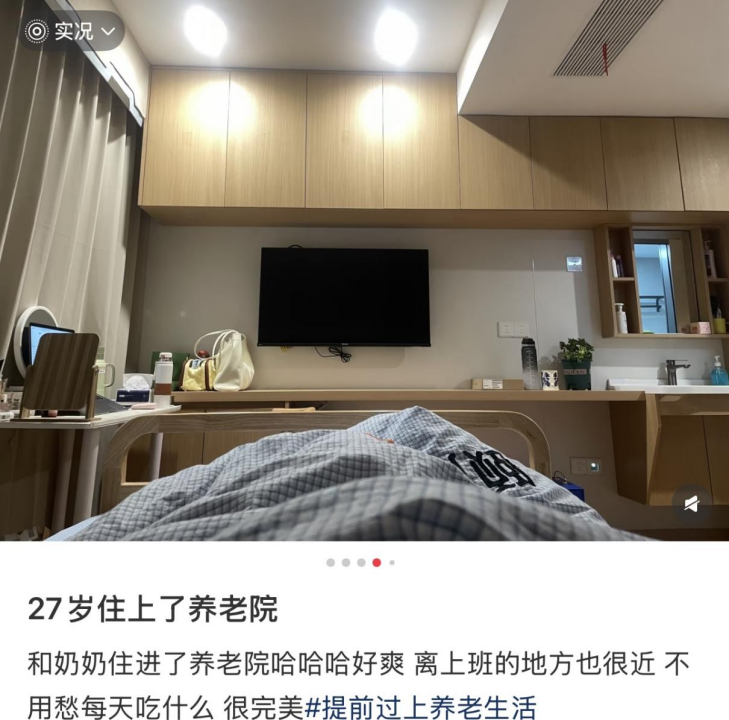Screen dimensions: 729x720
Task: Toggle the live photo sound icon
Action: [691, 505]
